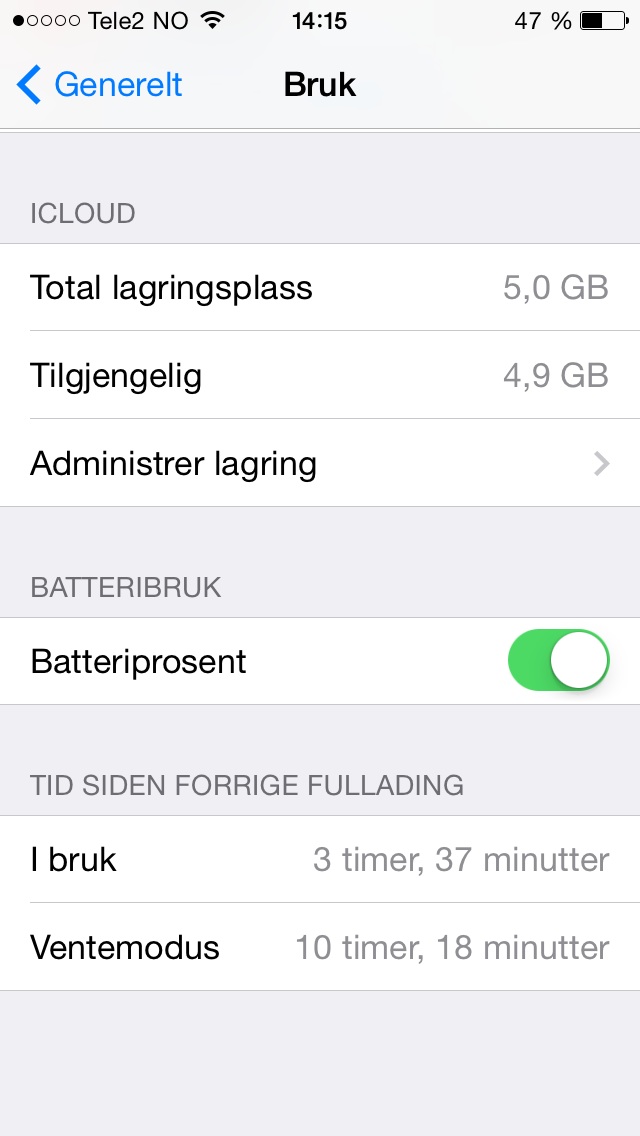Open Administrer lagring
Viewport: 640px width, 1136px height.
pyautogui.click(x=320, y=463)
